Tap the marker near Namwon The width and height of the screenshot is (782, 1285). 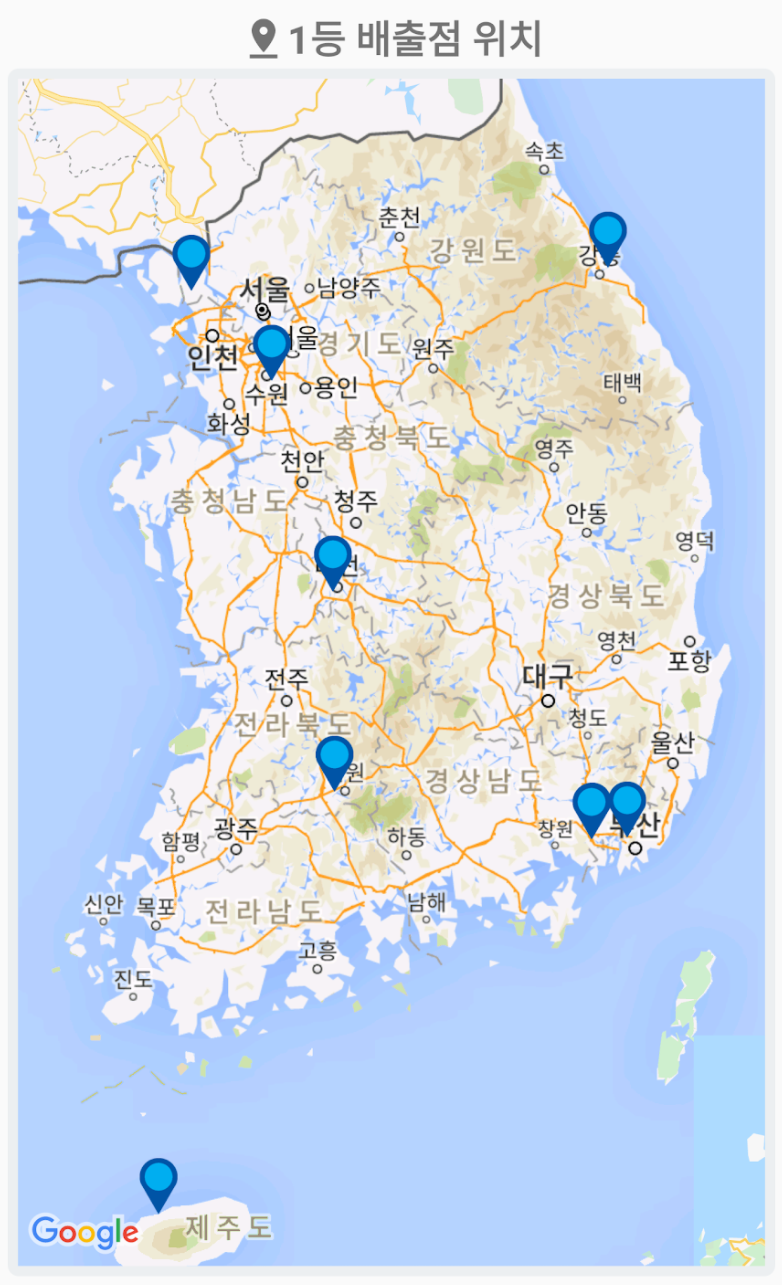coord(335,760)
